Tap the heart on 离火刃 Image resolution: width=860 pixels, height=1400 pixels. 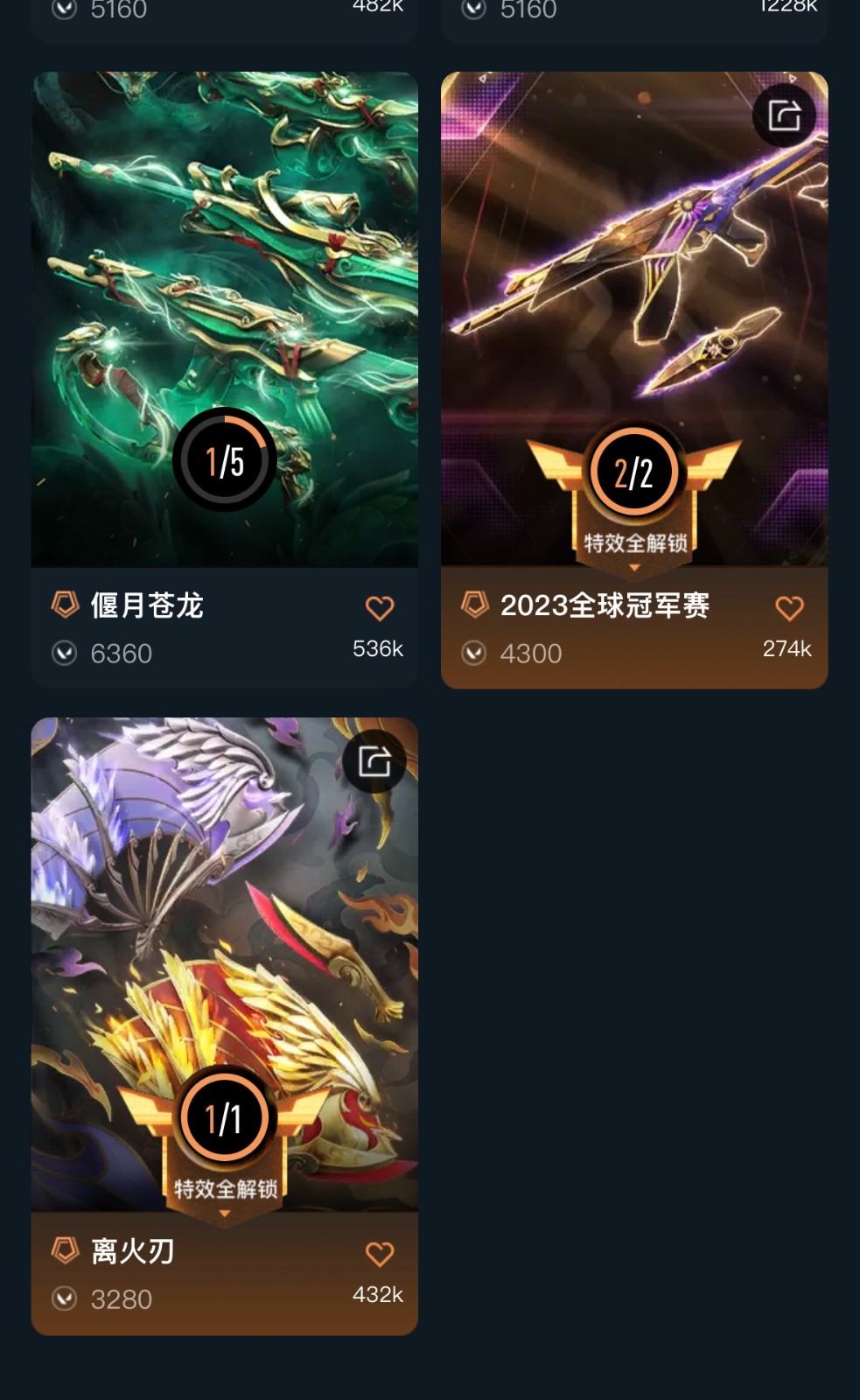[379, 1254]
